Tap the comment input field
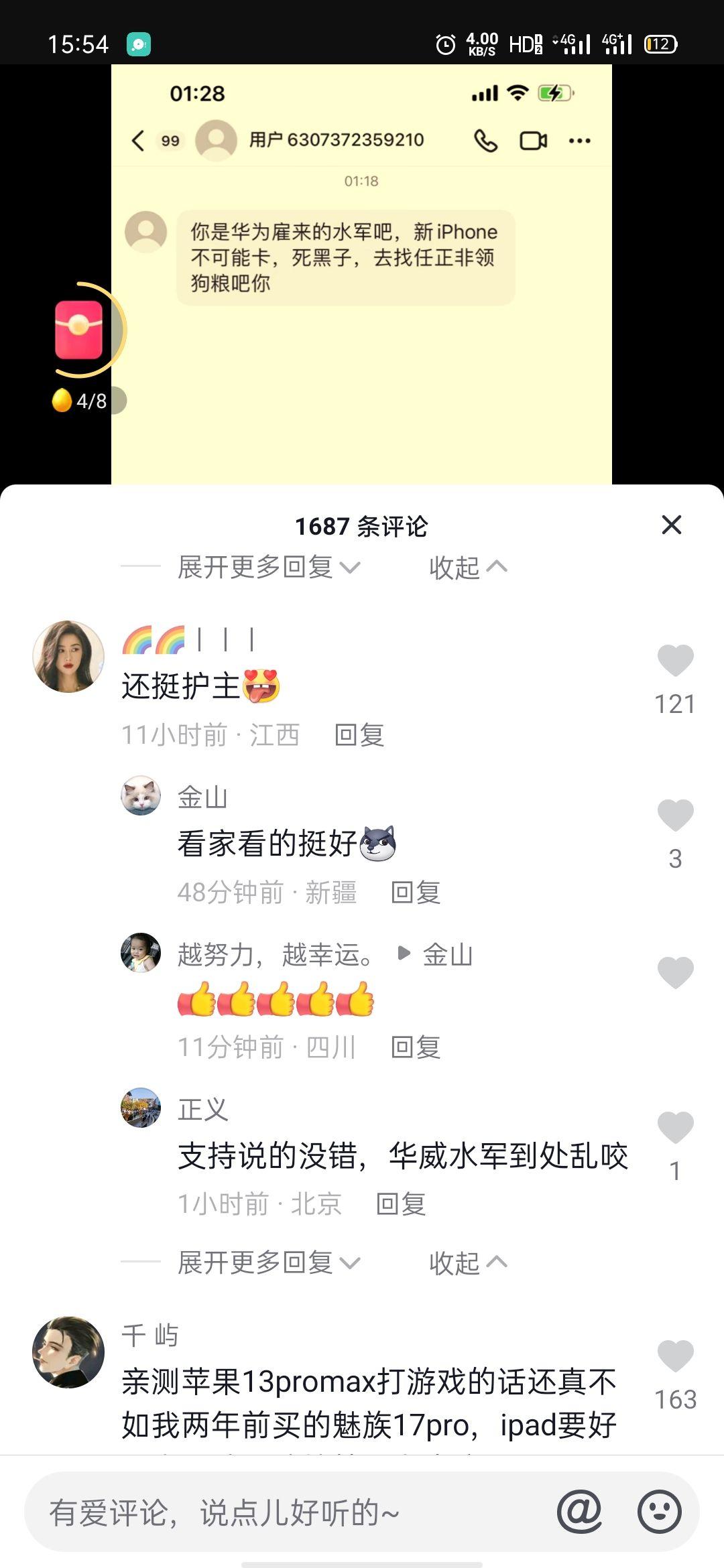 pos(288,1512)
